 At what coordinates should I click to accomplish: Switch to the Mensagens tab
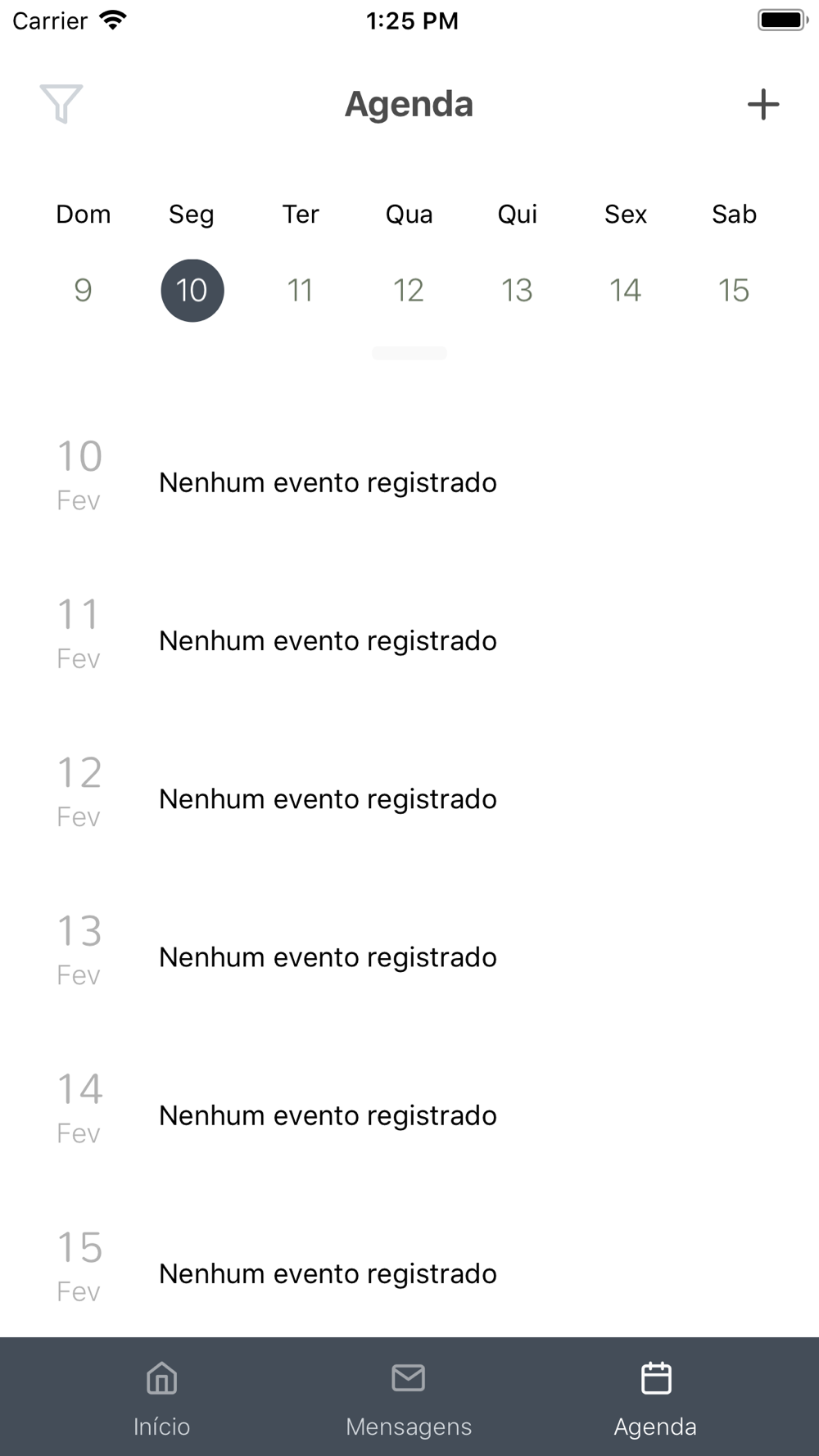[x=409, y=1398]
